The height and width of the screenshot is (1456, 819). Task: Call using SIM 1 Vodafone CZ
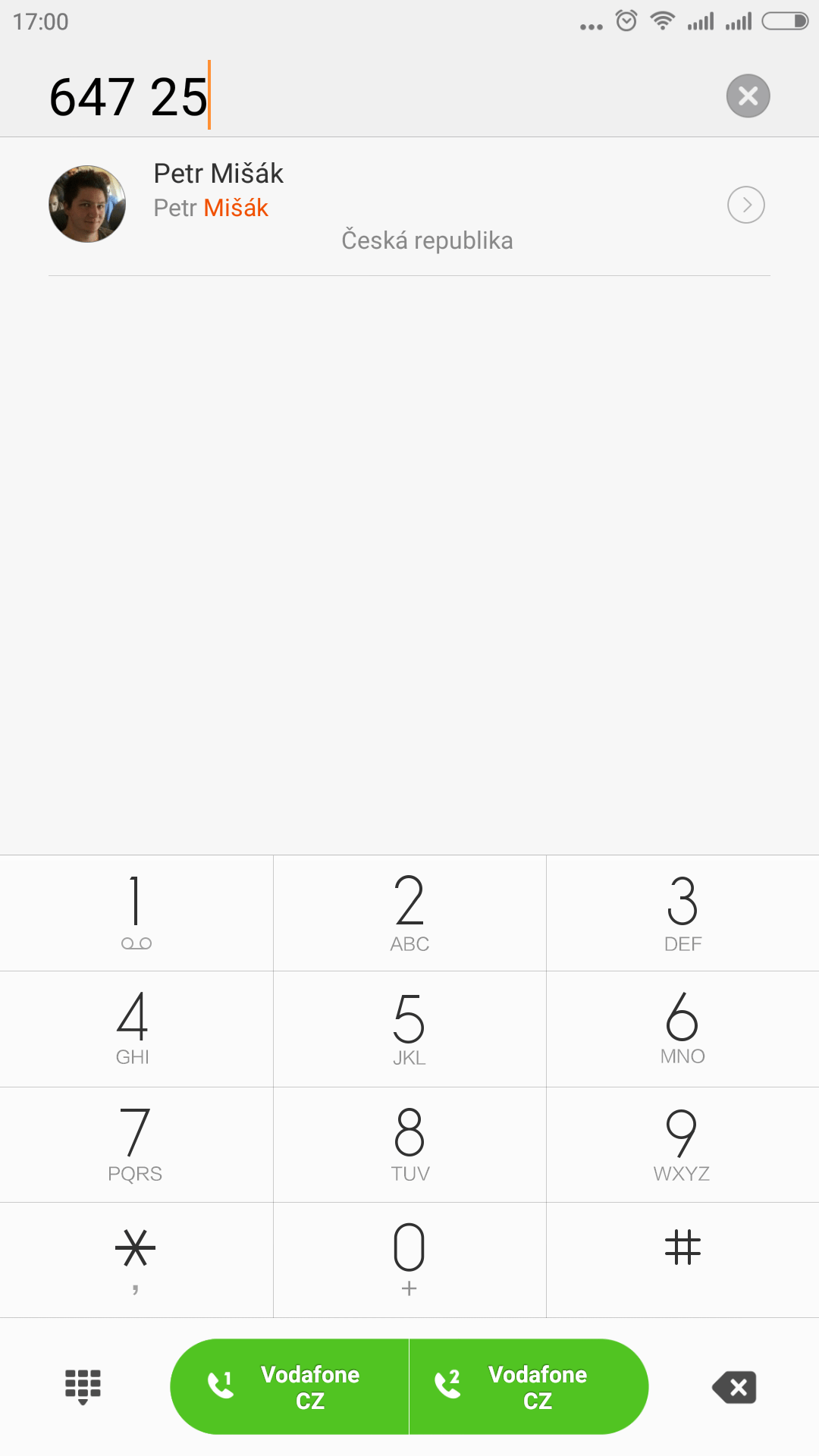click(290, 1387)
